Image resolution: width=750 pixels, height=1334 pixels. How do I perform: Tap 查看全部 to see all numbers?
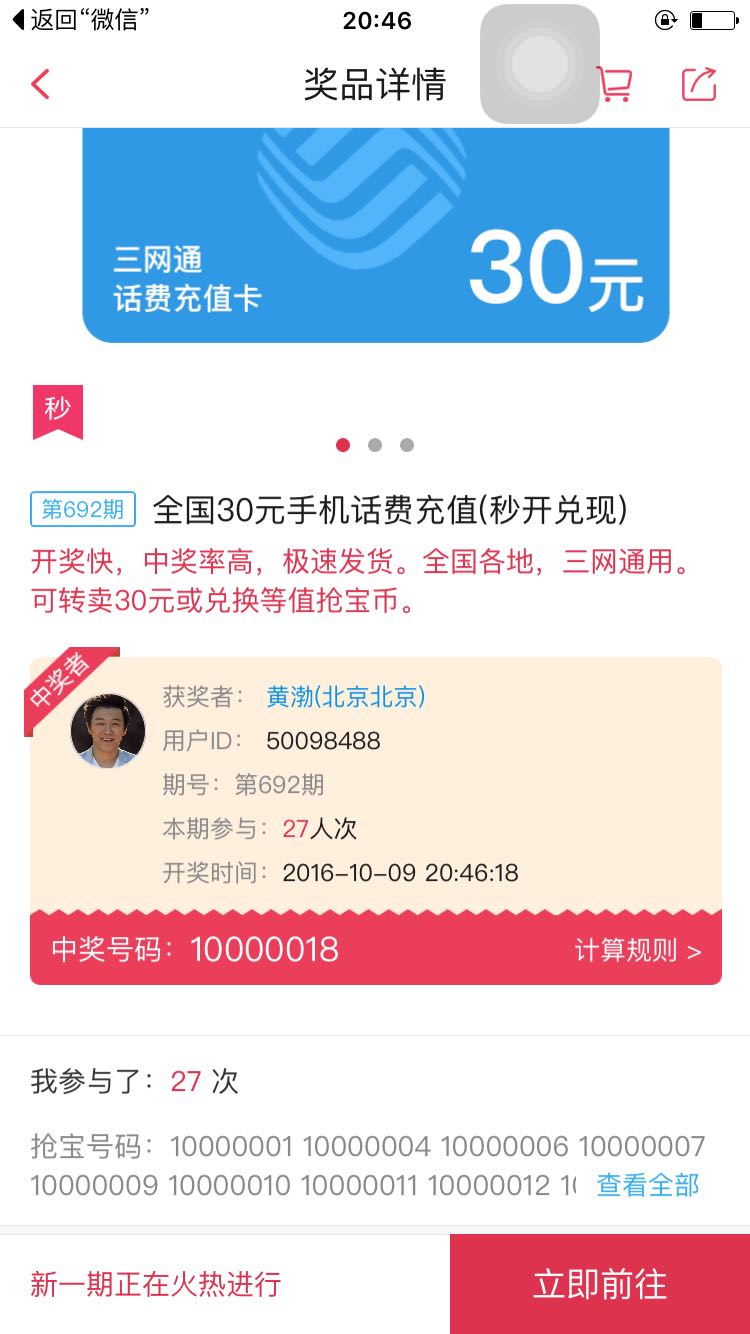click(x=648, y=1185)
